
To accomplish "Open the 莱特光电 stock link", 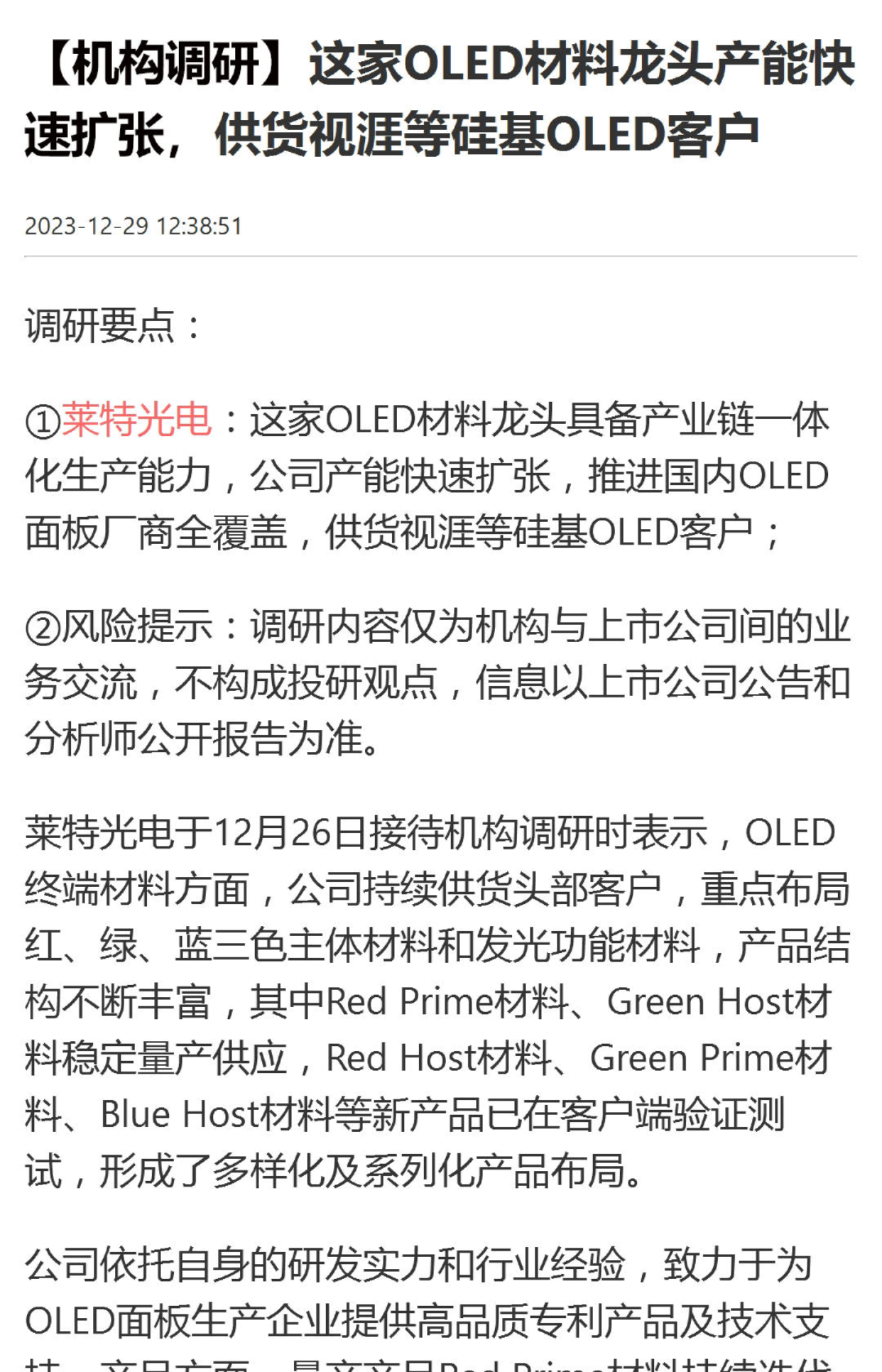I will point(136,421).
